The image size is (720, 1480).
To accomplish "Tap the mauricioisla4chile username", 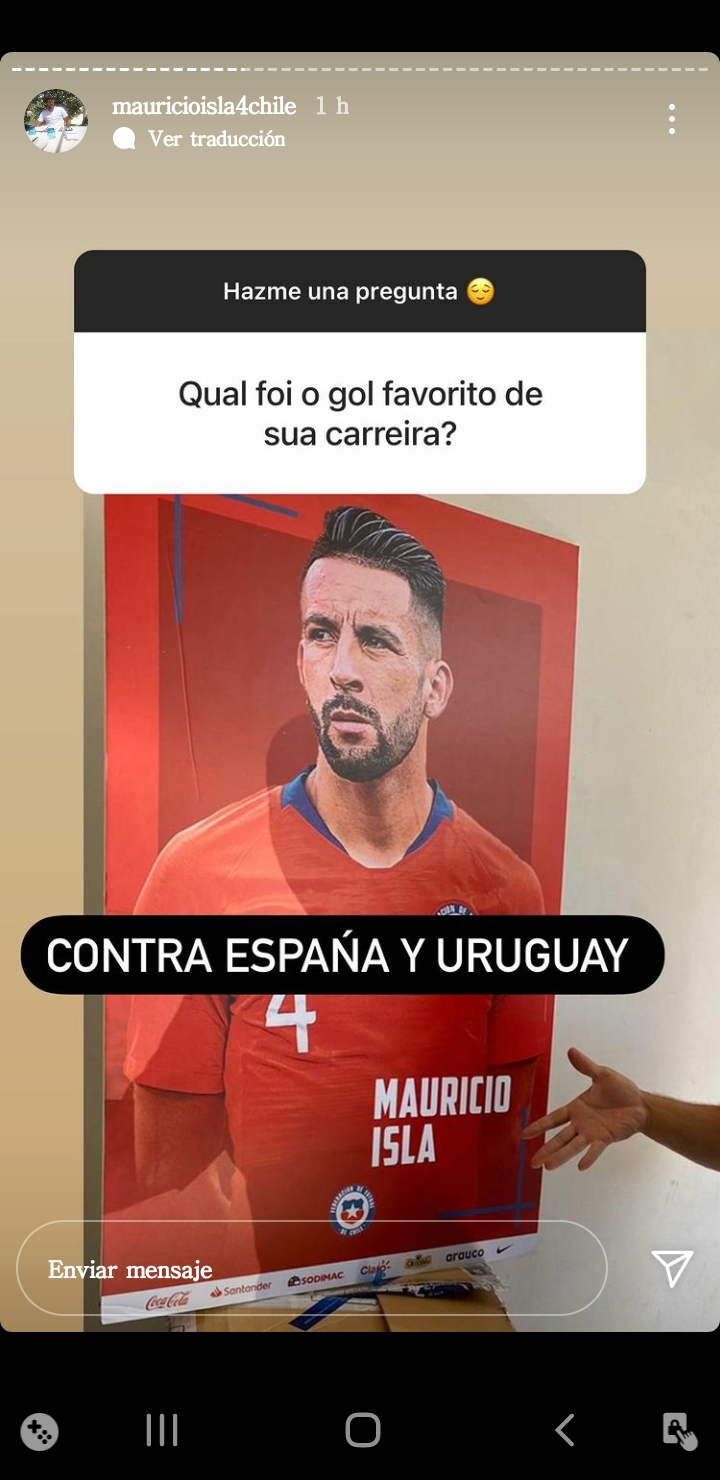I will (204, 106).
